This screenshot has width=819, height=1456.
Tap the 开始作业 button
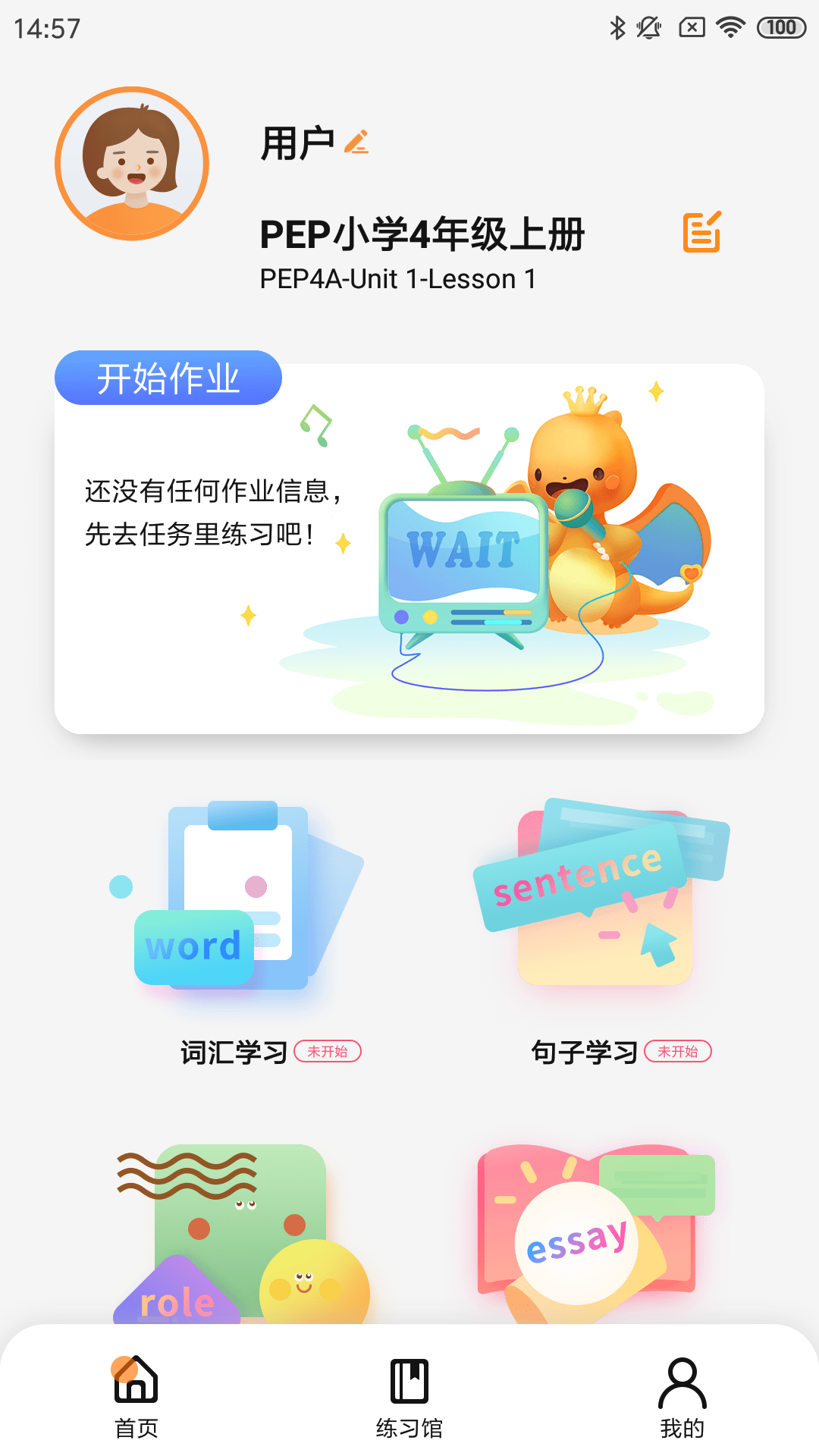168,378
